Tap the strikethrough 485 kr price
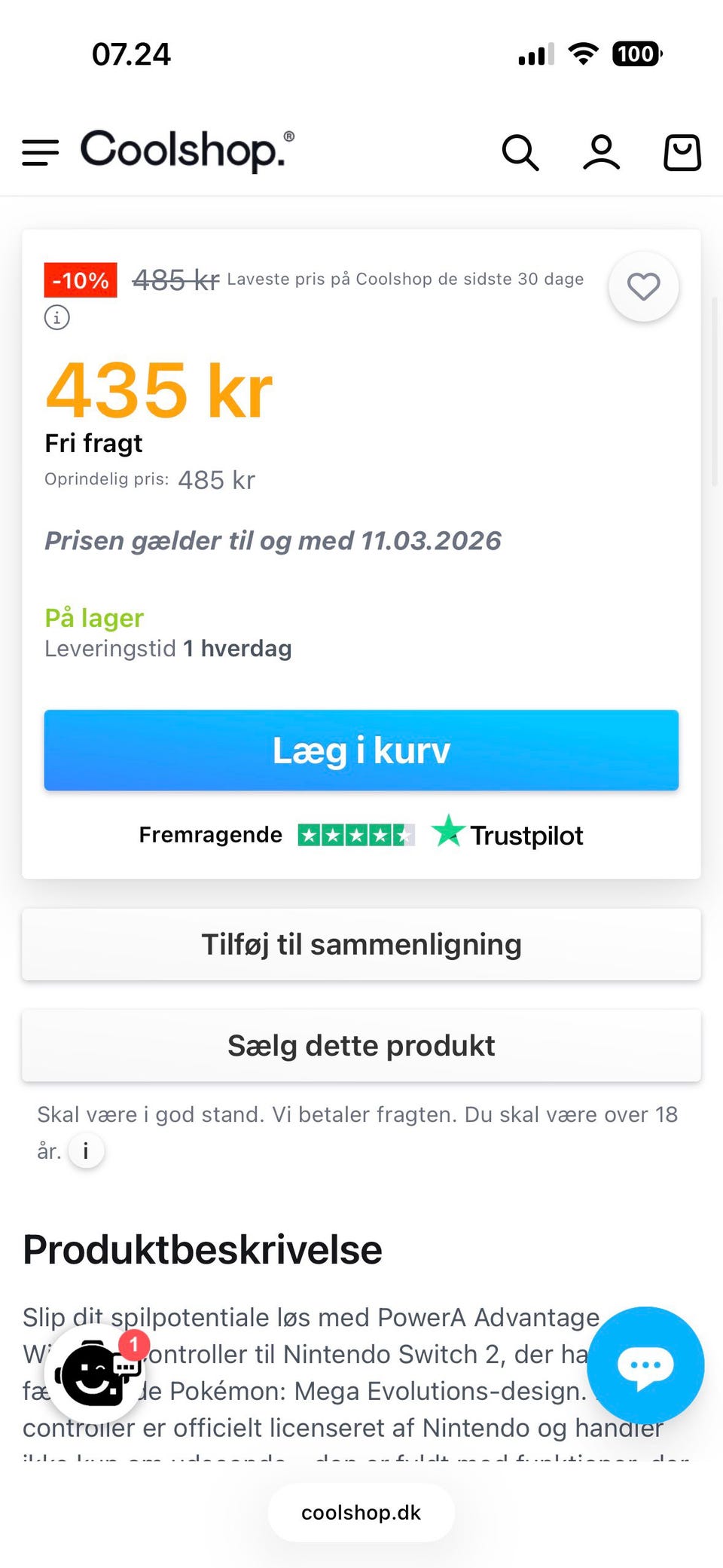 176,280
